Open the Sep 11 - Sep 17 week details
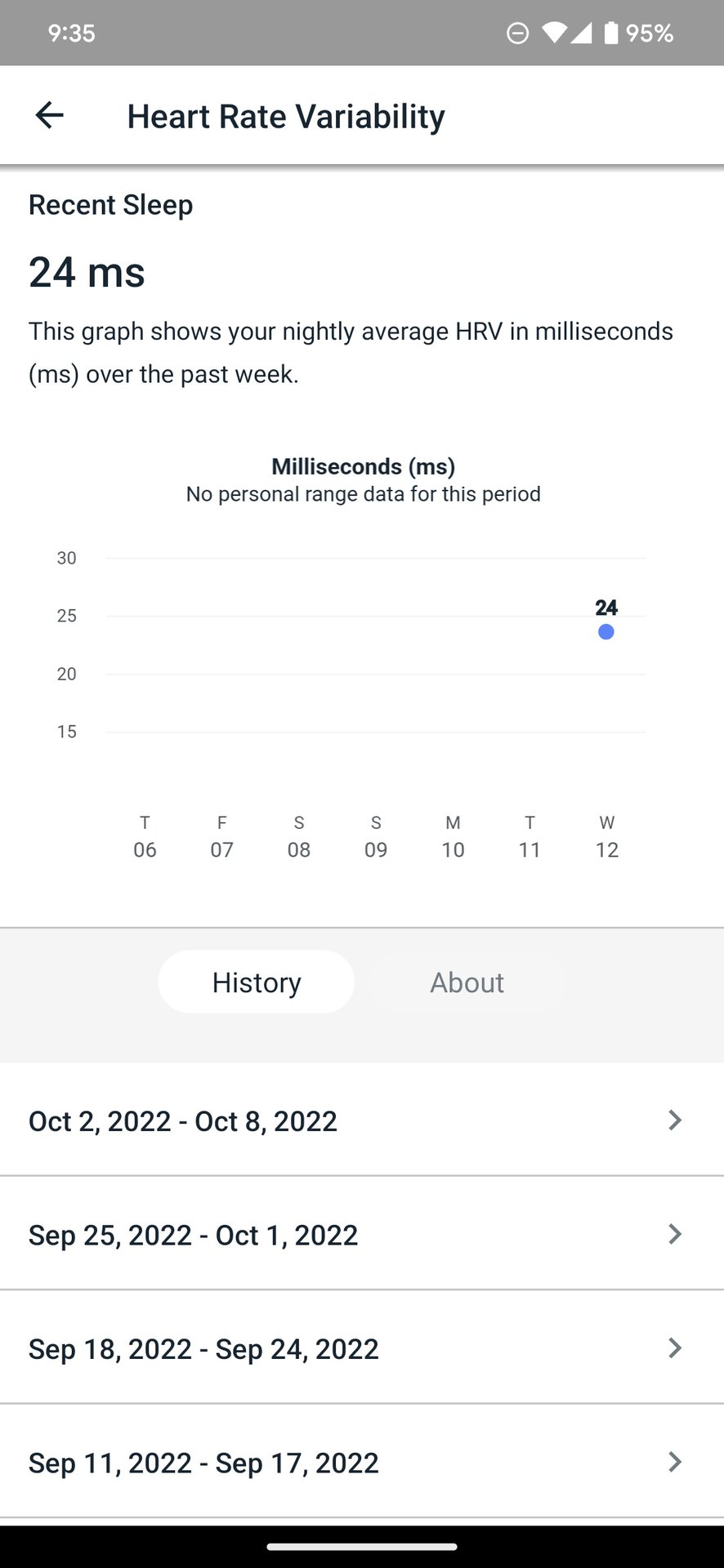This screenshot has width=724, height=1568. [362, 1462]
